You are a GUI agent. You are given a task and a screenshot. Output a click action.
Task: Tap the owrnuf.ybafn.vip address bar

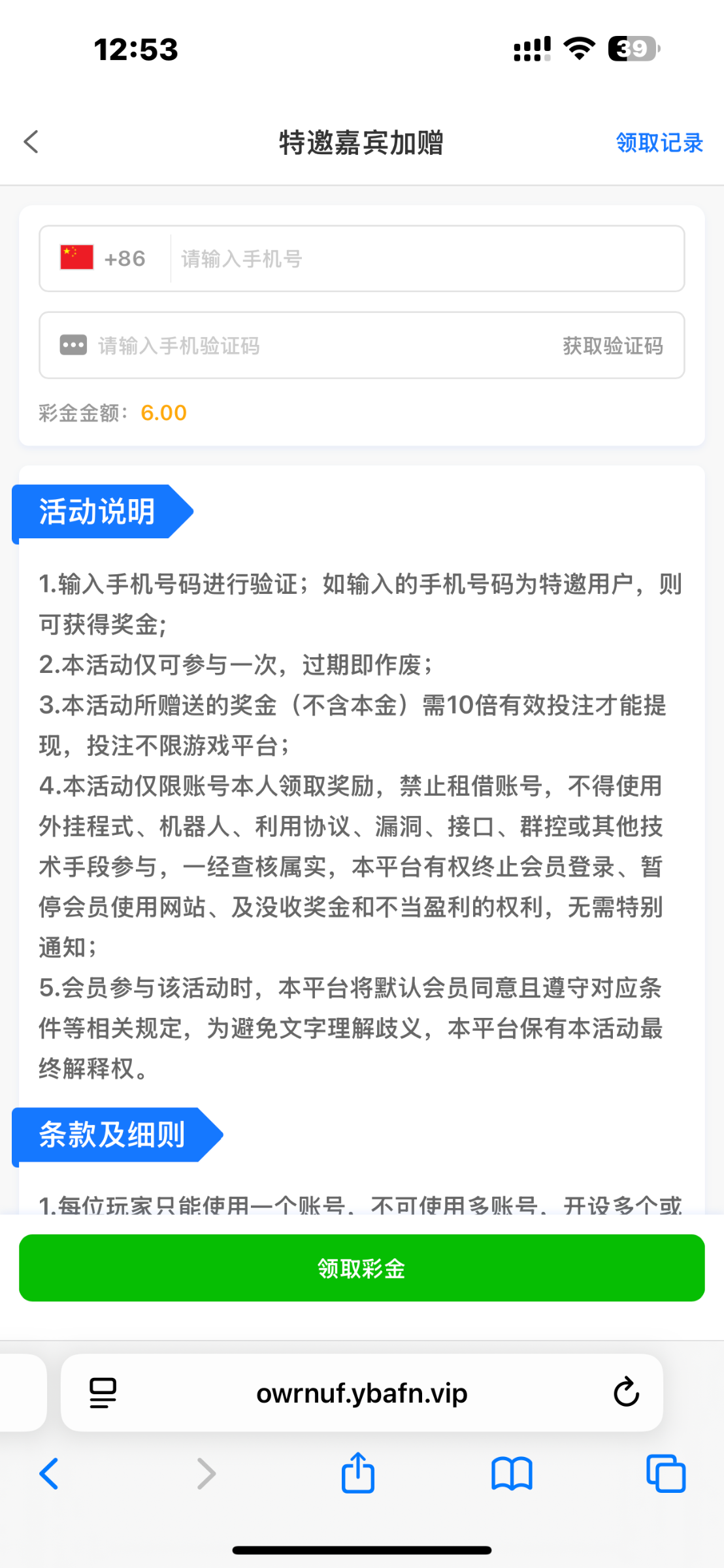pos(361,1393)
